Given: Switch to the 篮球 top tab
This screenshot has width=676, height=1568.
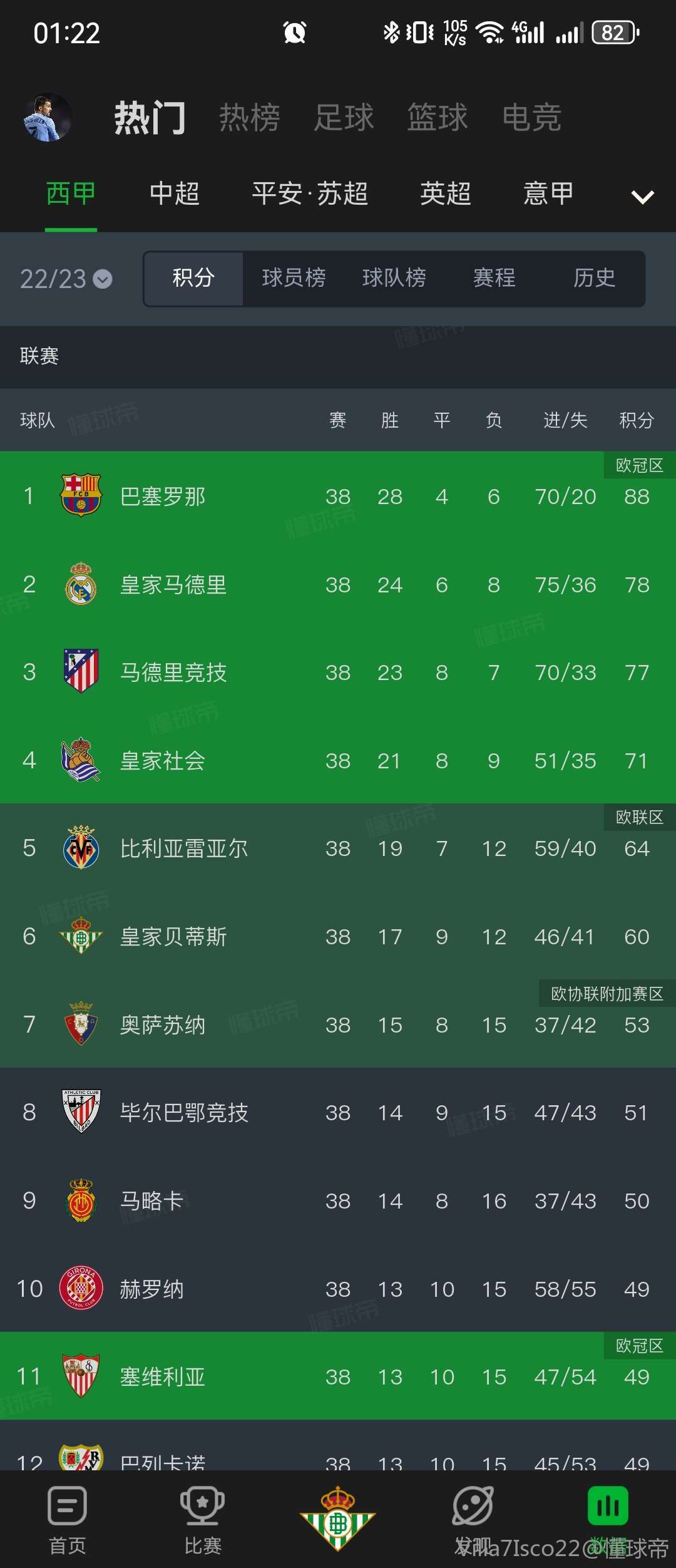Looking at the screenshot, I should pos(438,118).
